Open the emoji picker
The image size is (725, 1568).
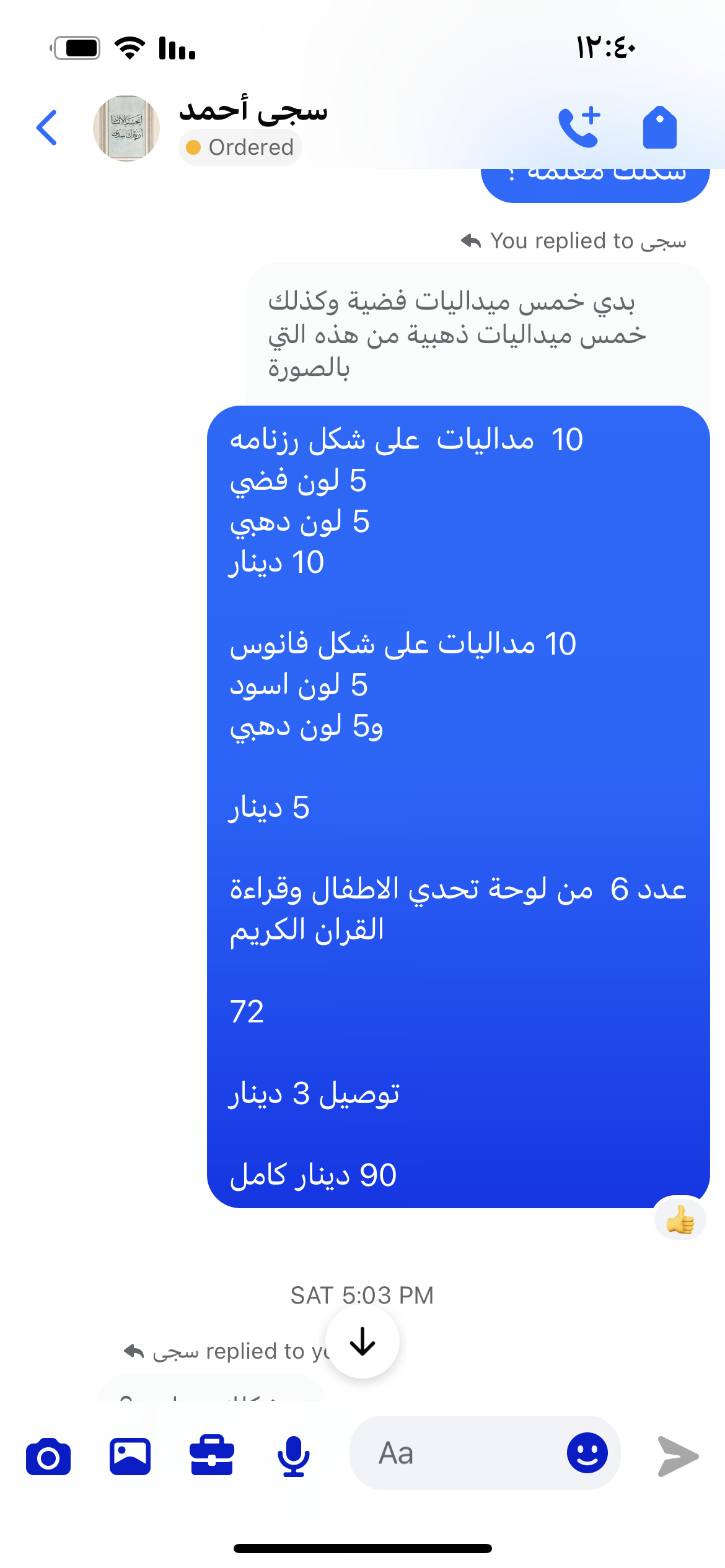pos(587,1453)
